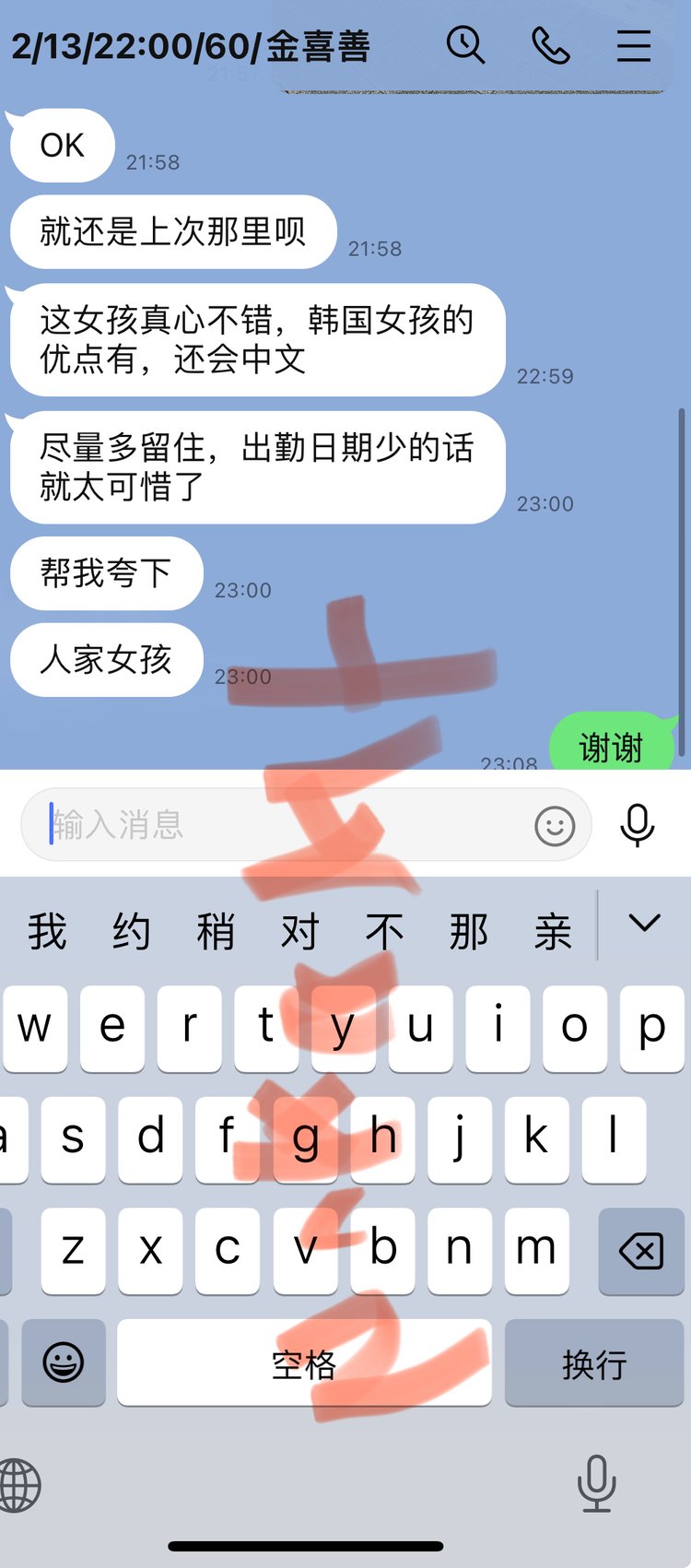Hit the 换行 return key

tap(594, 1362)
